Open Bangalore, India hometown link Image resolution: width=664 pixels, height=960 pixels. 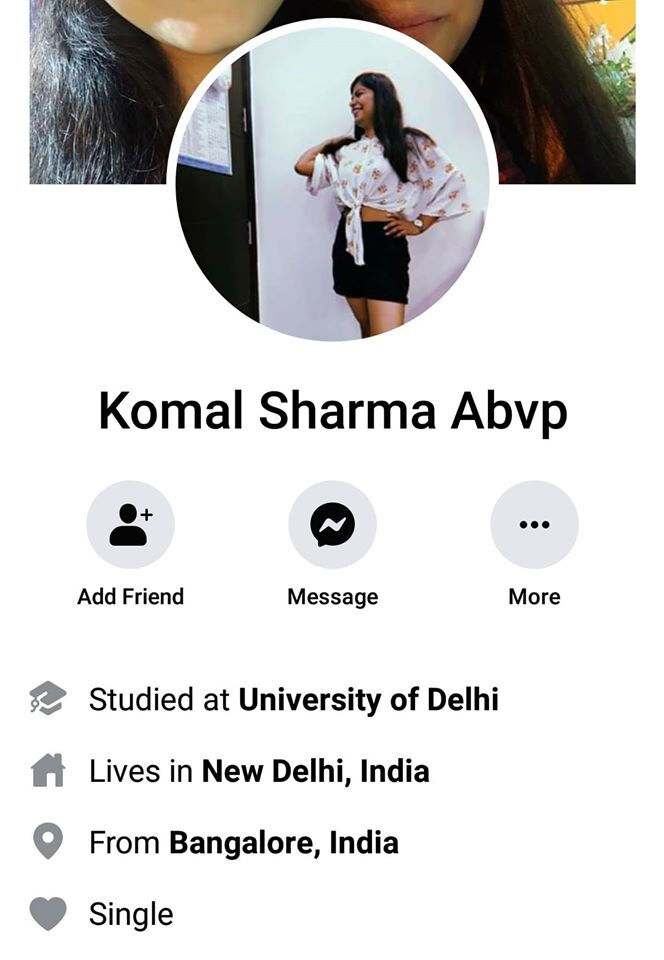pos(283,843)
